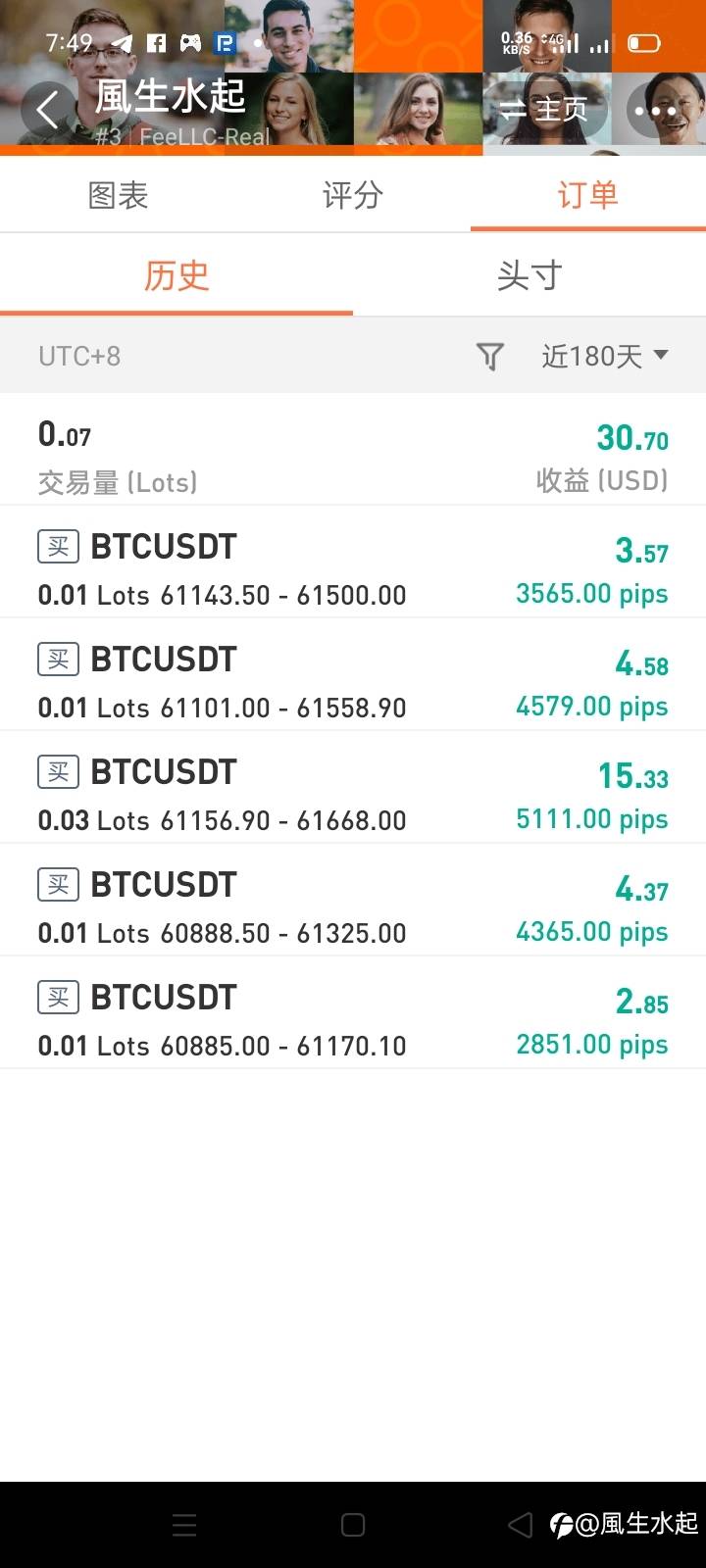Open the BTCUSDT order with 4.58 profit

(353, 674)
